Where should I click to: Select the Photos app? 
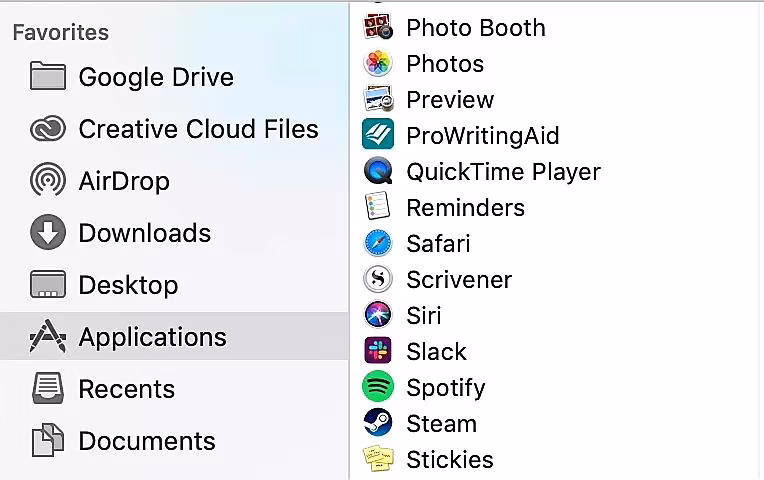tap(444, 63)
